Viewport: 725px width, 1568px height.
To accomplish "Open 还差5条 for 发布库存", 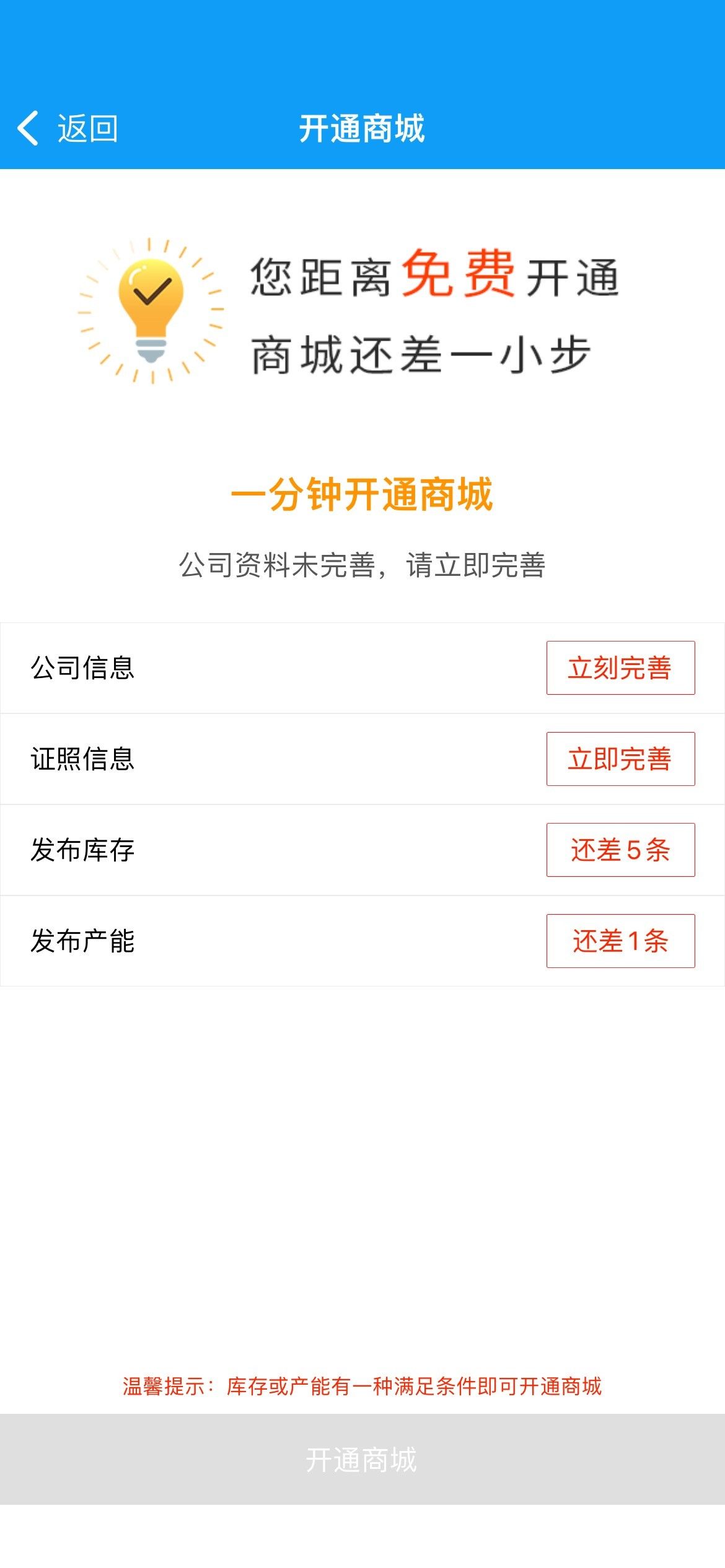I will (620, 850).
